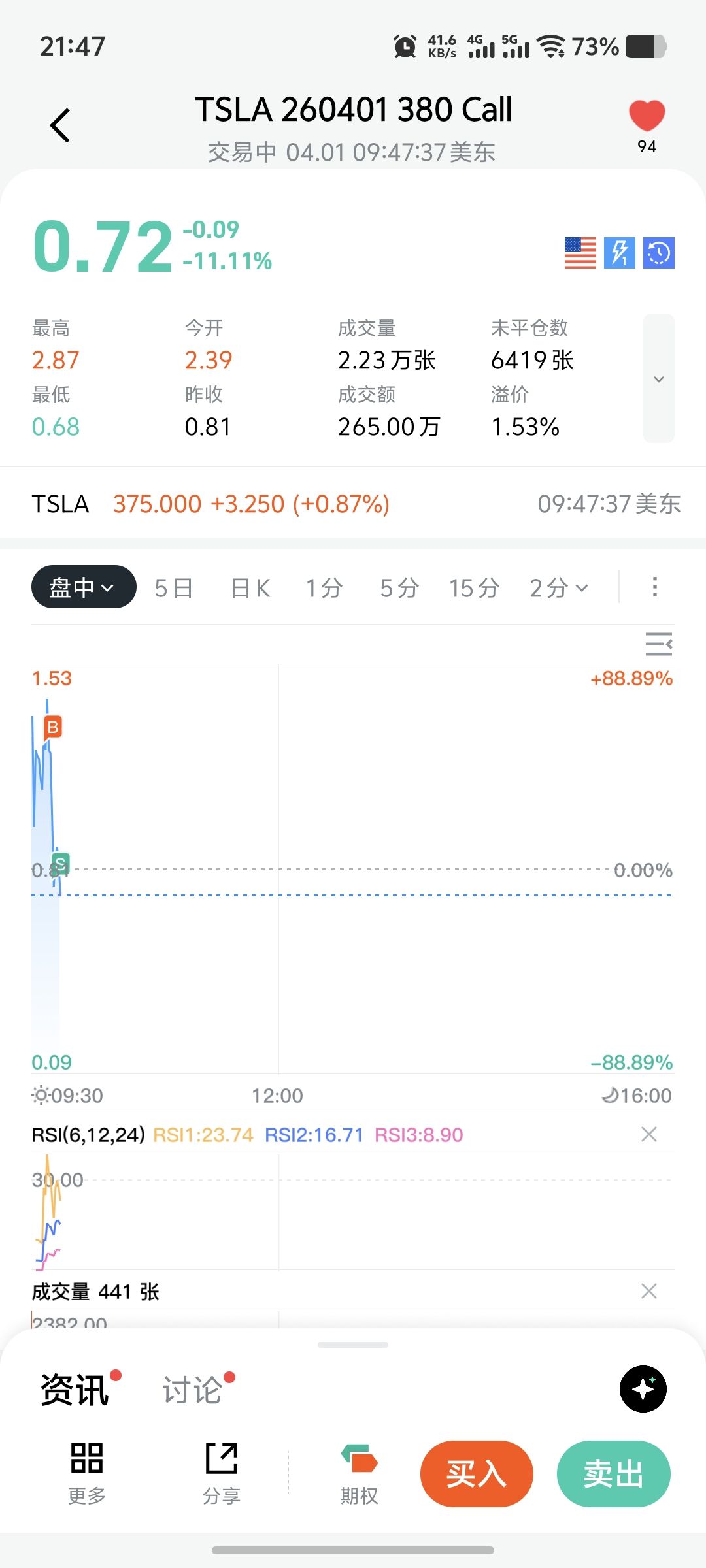Switch to the 资讯 news tab
This screenshot has width=706, height=1568.
click(75, 1390)
